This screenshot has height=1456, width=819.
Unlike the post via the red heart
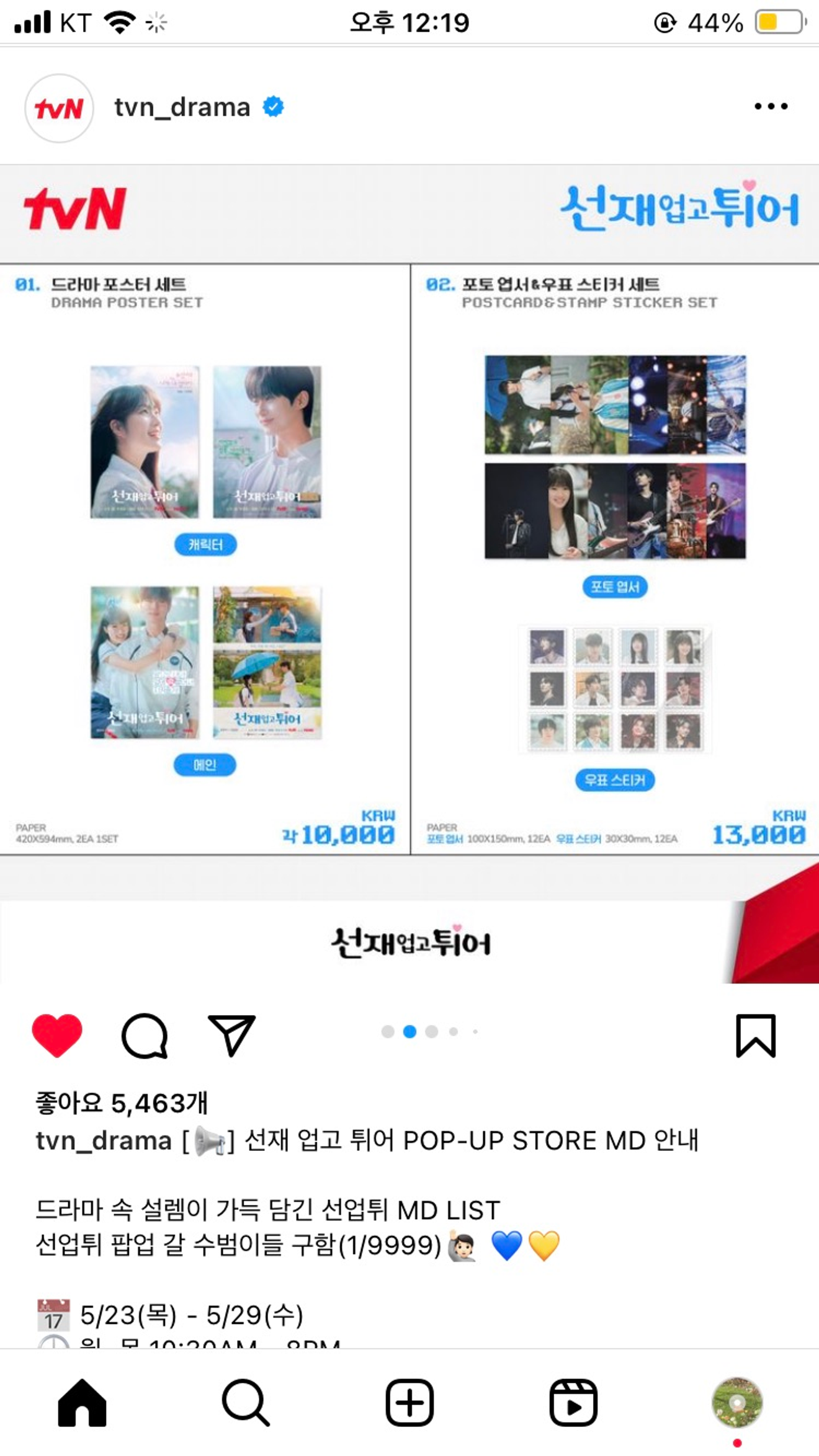click(x=57, y=1035)
